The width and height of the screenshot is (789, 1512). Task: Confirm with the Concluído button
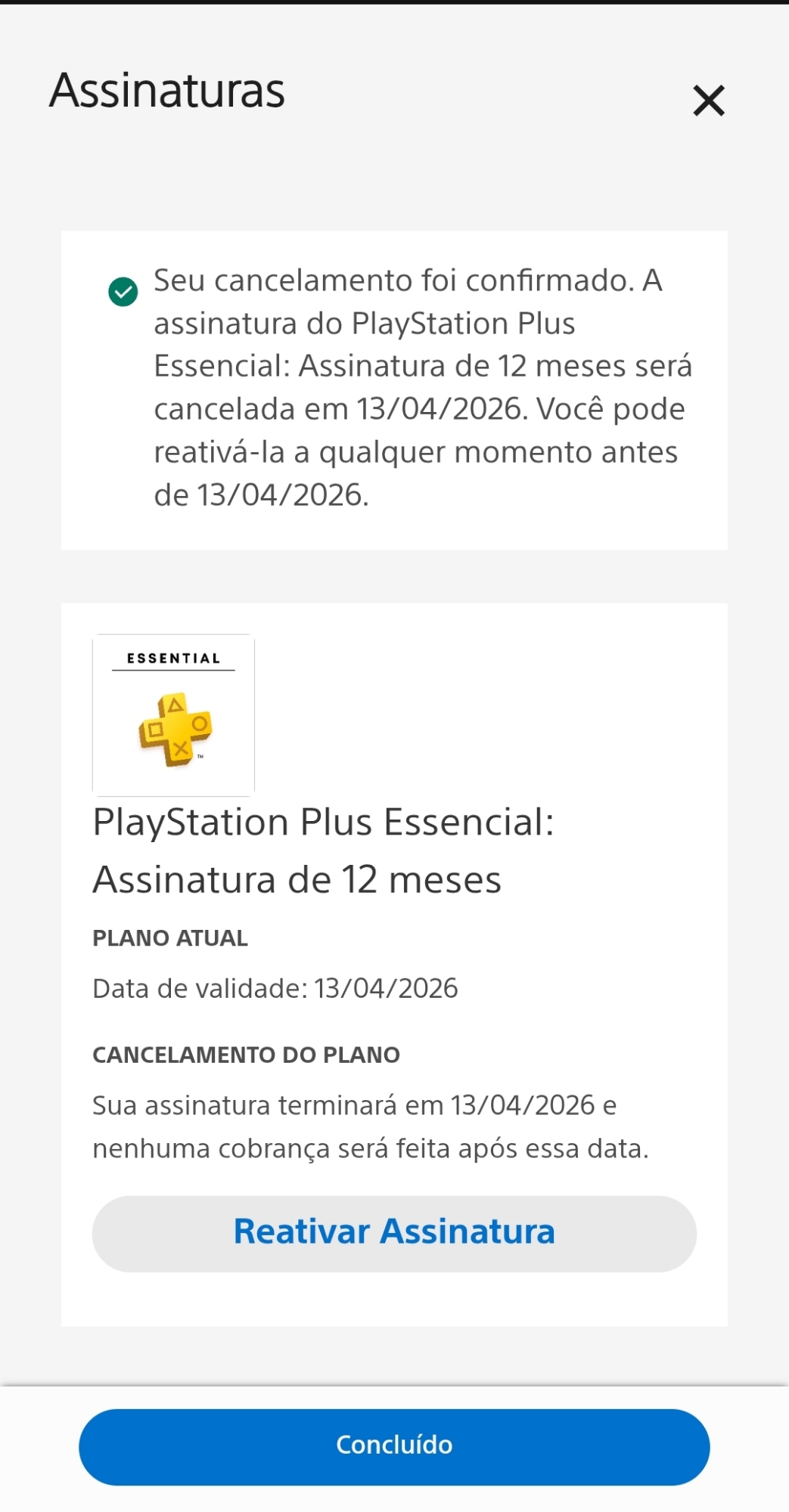tap(394, 1446)
